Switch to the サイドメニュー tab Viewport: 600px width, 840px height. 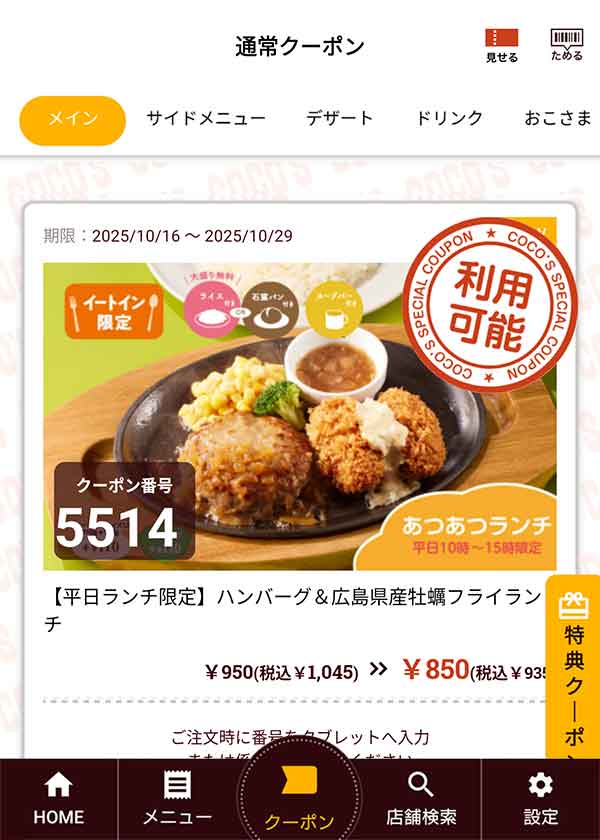coord(206,119)
